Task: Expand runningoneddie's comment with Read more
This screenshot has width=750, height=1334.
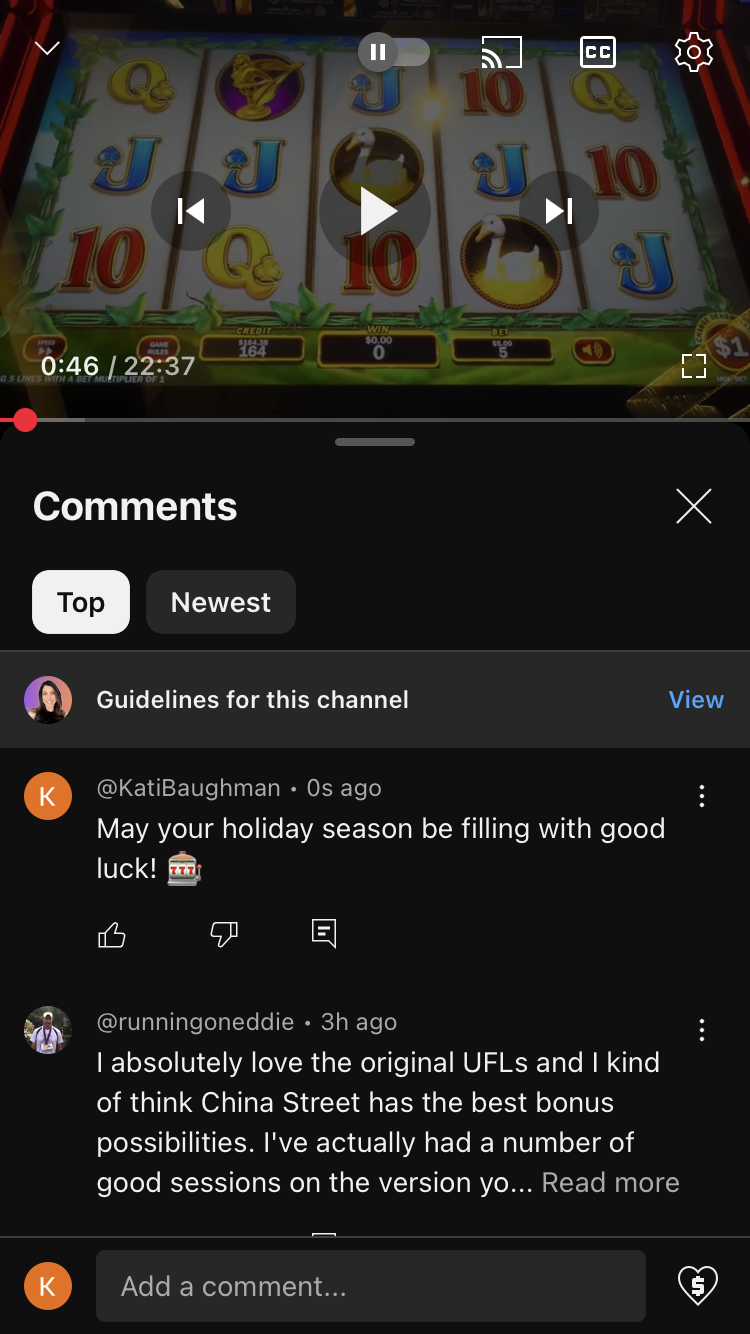Action: click(610, 1182)
